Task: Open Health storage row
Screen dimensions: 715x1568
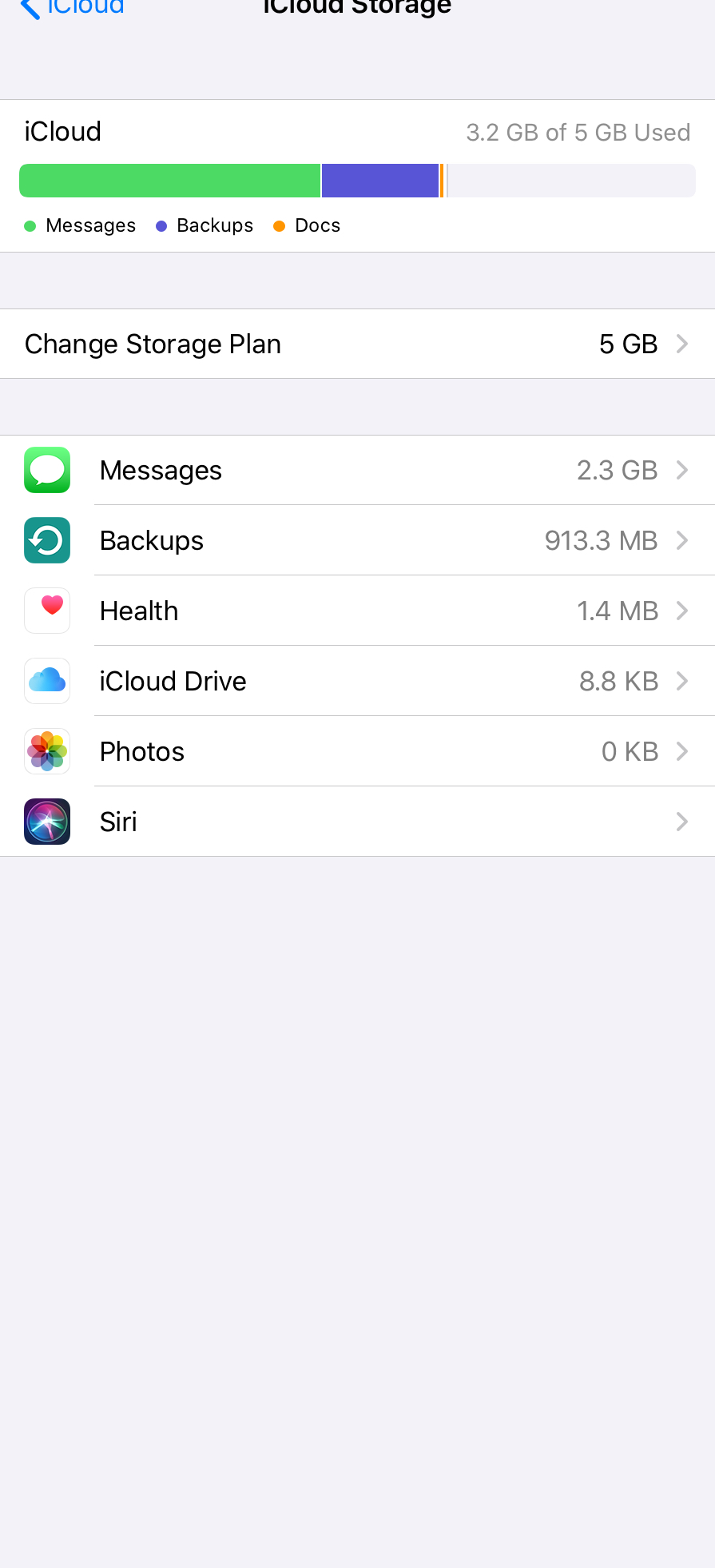Action: tap(357, 611)
